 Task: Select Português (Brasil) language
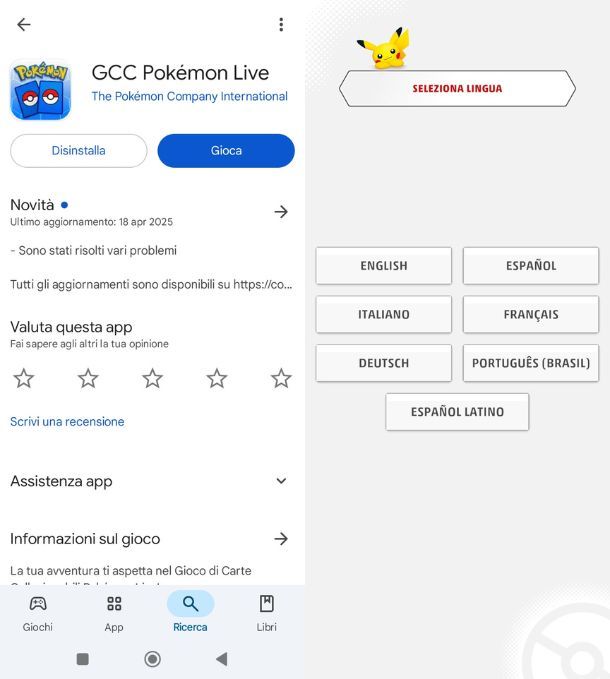(x=531, y=363)
